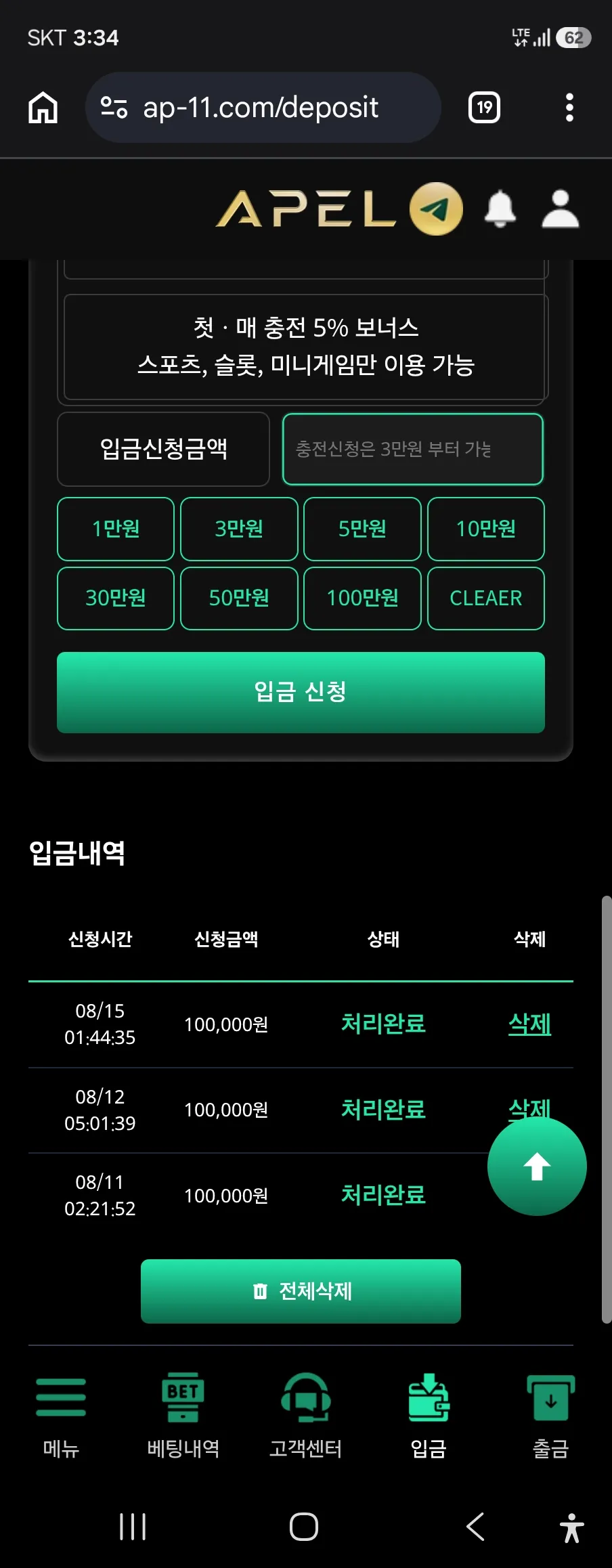Select the 3만원 amount button
Screen dimensions: 612x1568
239,529
